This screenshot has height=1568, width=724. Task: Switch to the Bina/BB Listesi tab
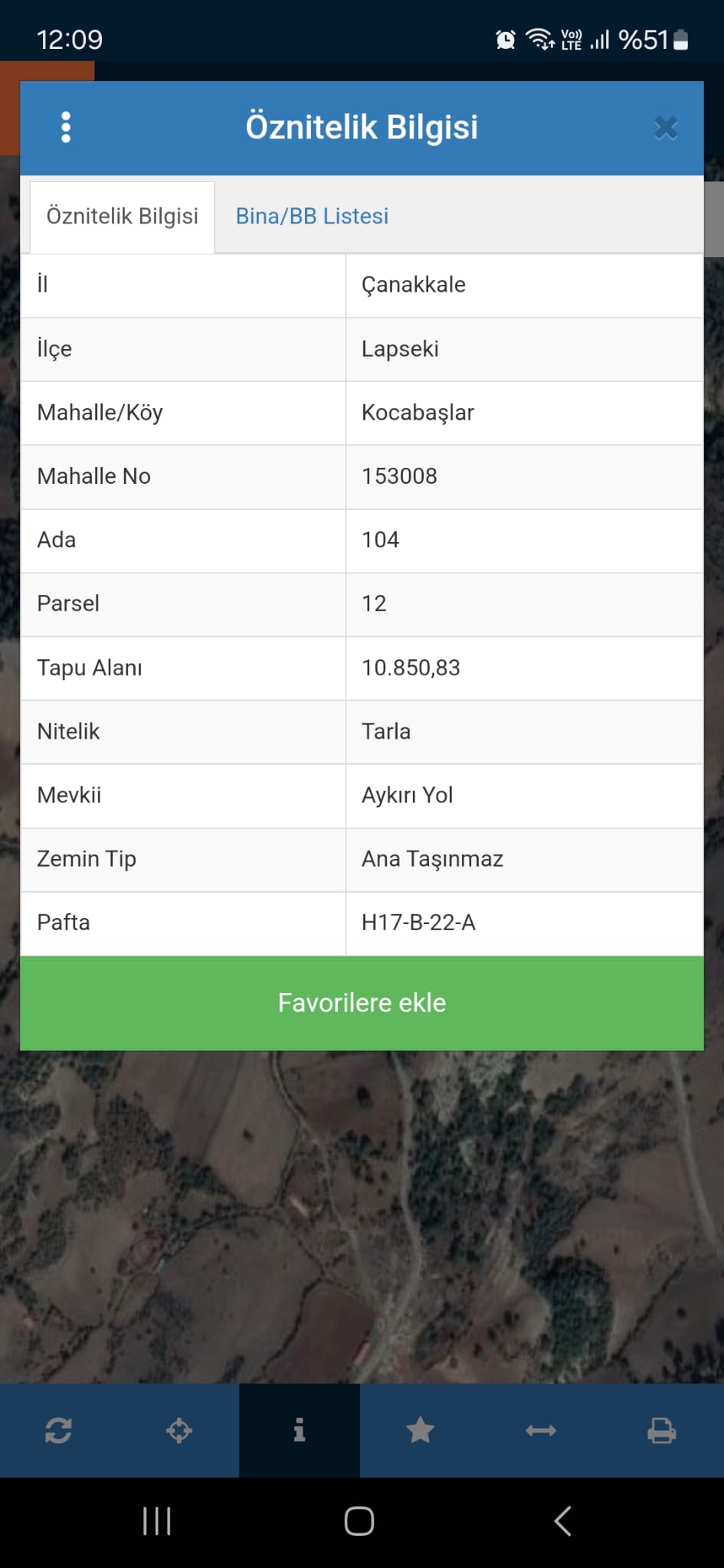click(312, 216)
